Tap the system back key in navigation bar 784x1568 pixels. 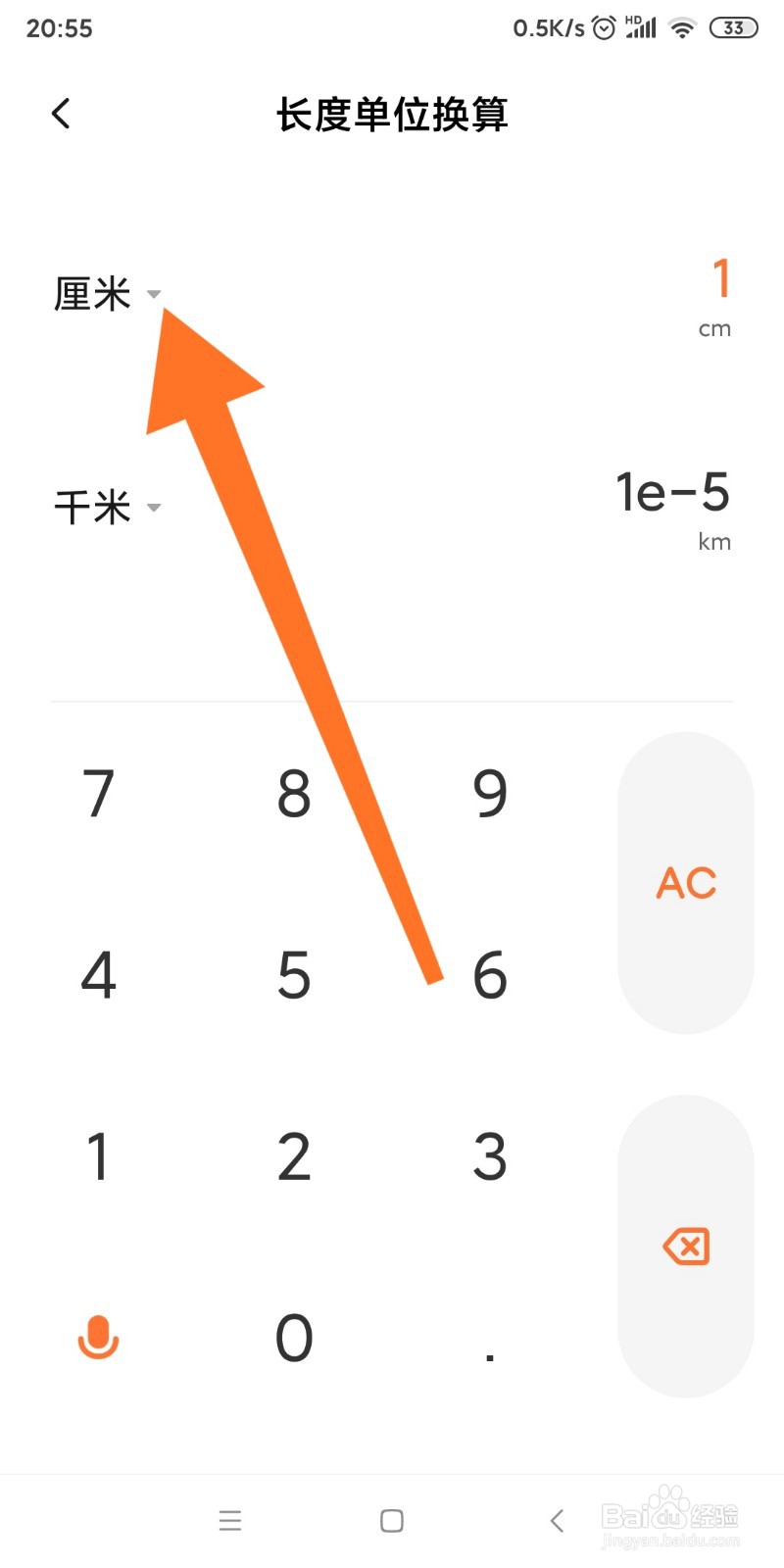point(556,1520)
